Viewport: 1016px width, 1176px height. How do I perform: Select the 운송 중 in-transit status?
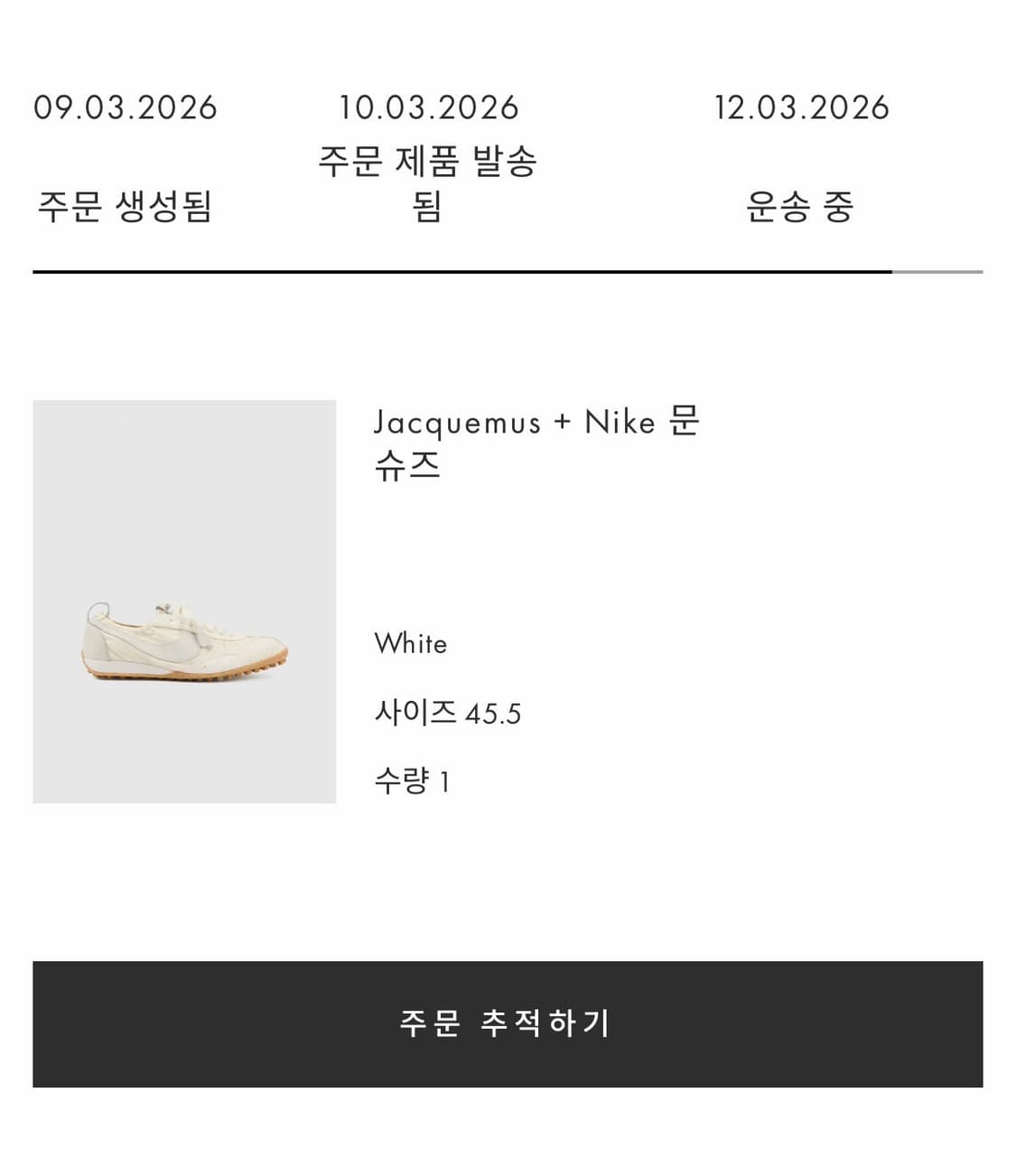pyautogui.click(x=802, y=206)
